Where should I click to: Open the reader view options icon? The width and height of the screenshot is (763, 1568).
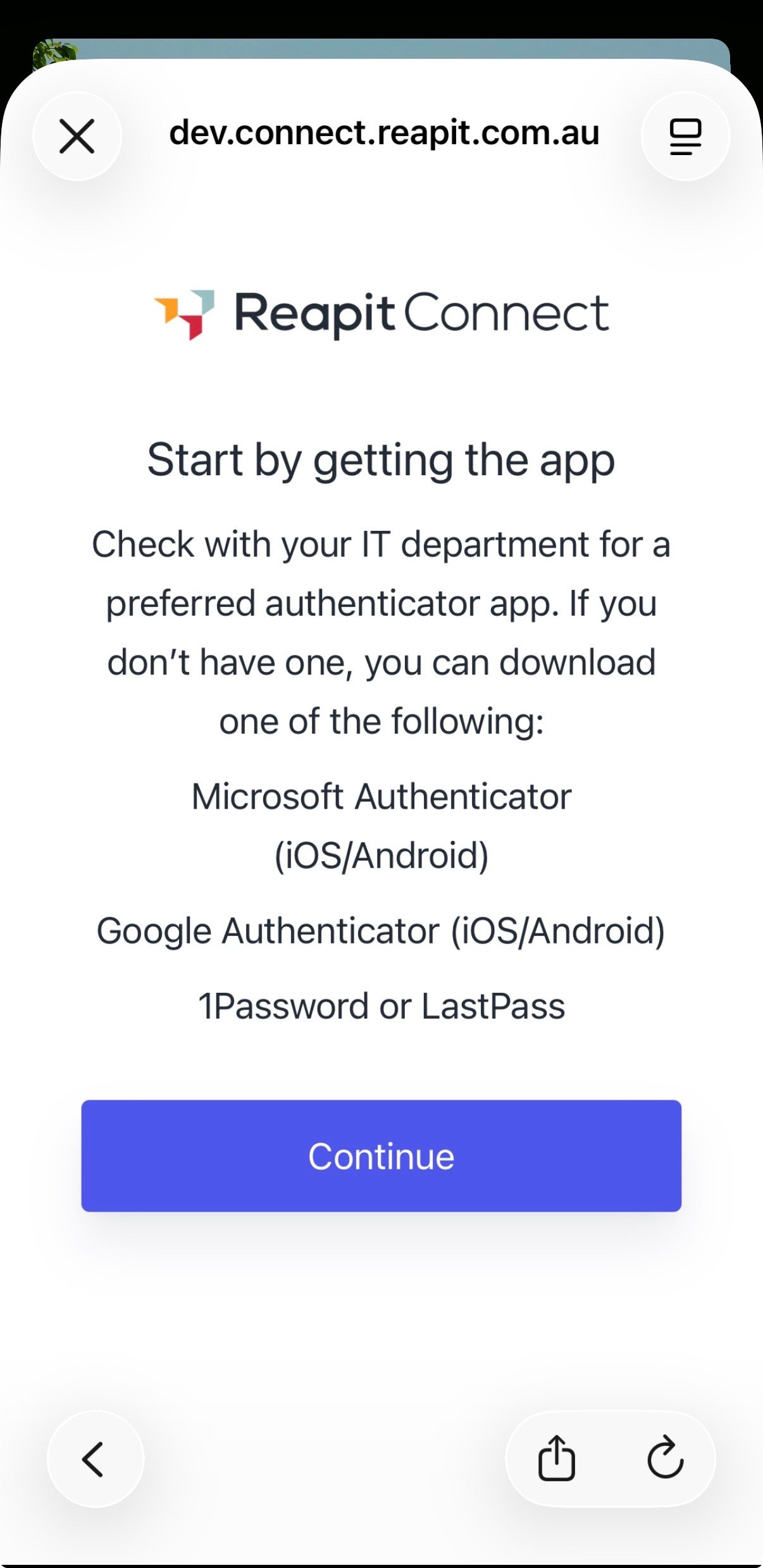pyautogui.click(x=685, y=136)
